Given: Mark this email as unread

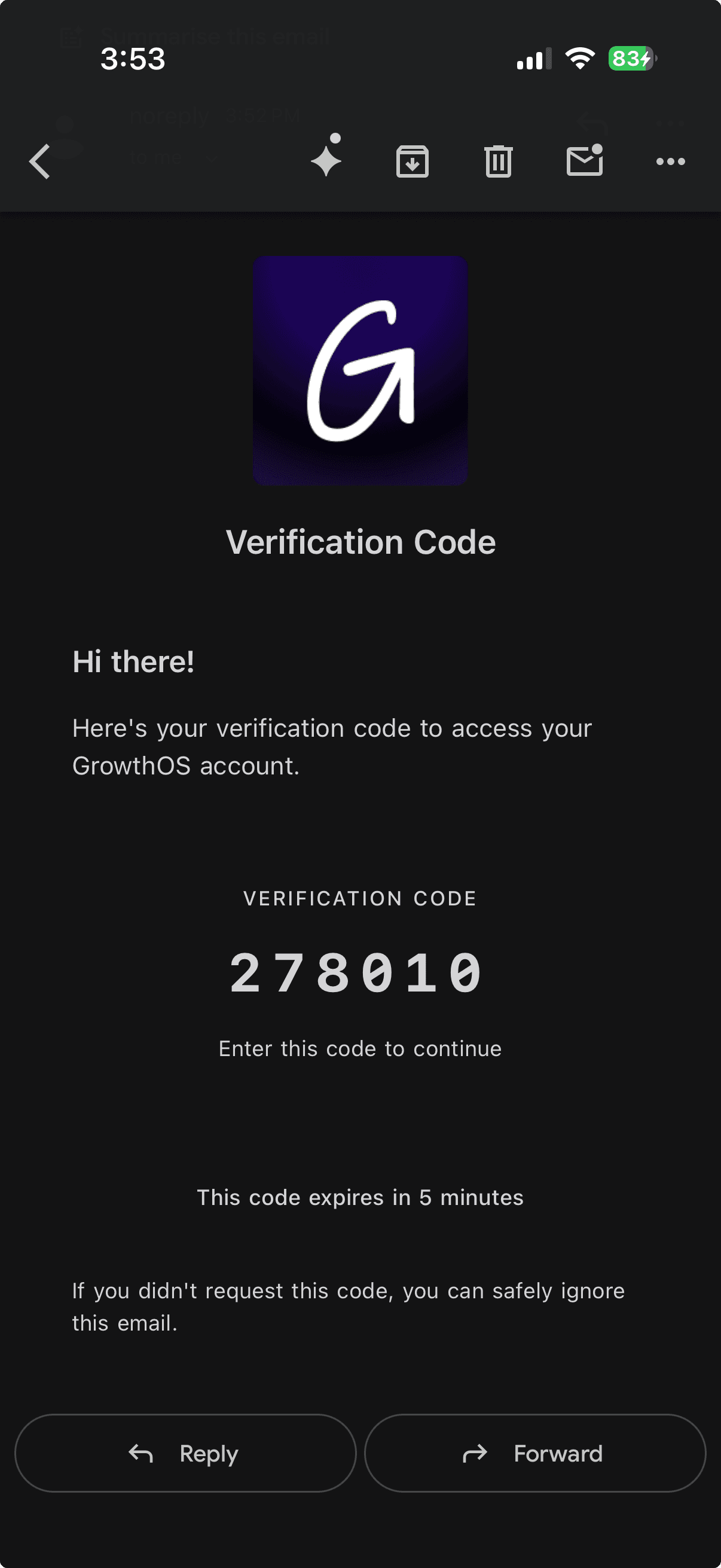Looking at the screenshot, I should point(584,161).
